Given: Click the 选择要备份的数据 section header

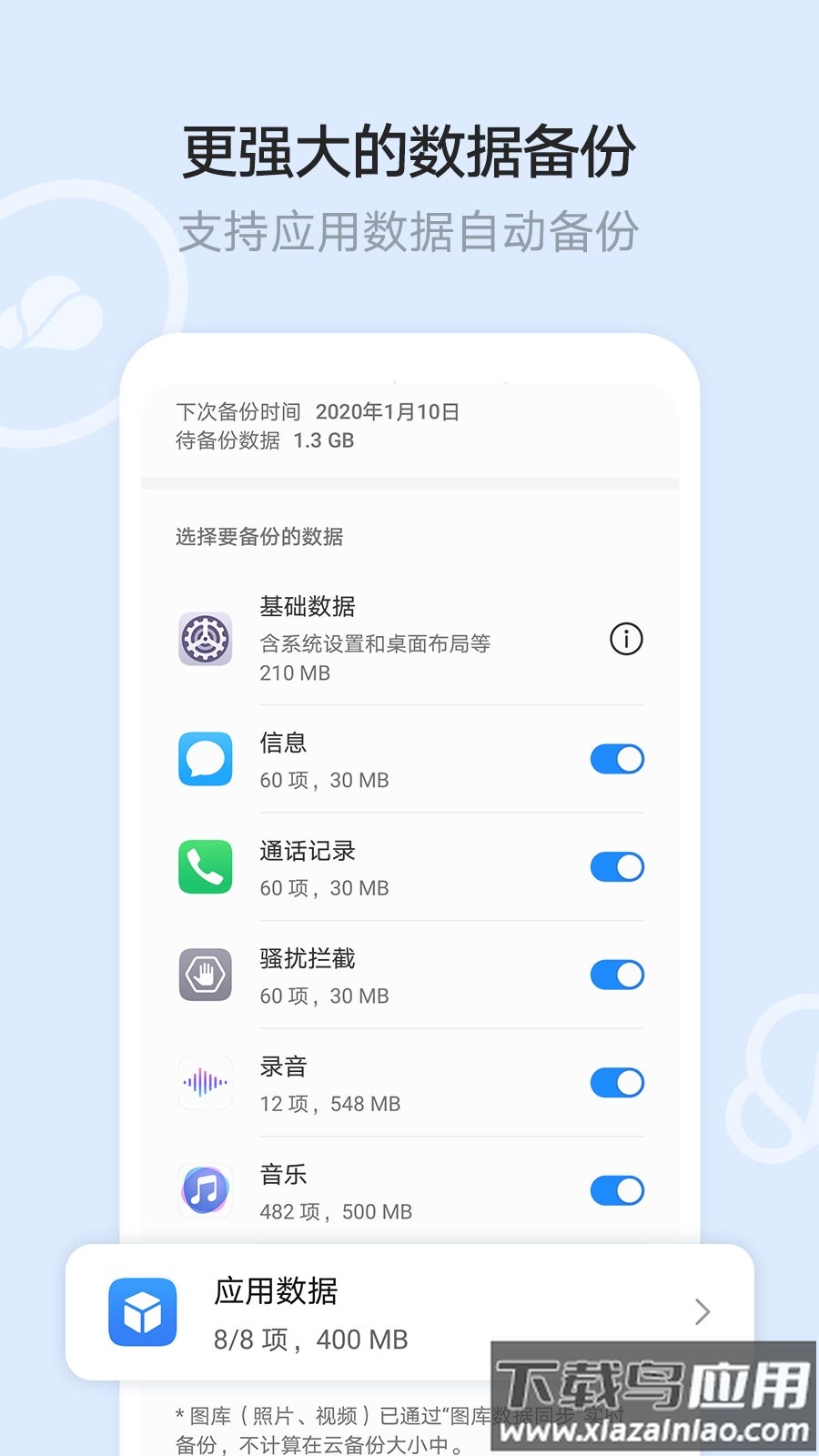Looking at the screenshot, I should point(255,537).
